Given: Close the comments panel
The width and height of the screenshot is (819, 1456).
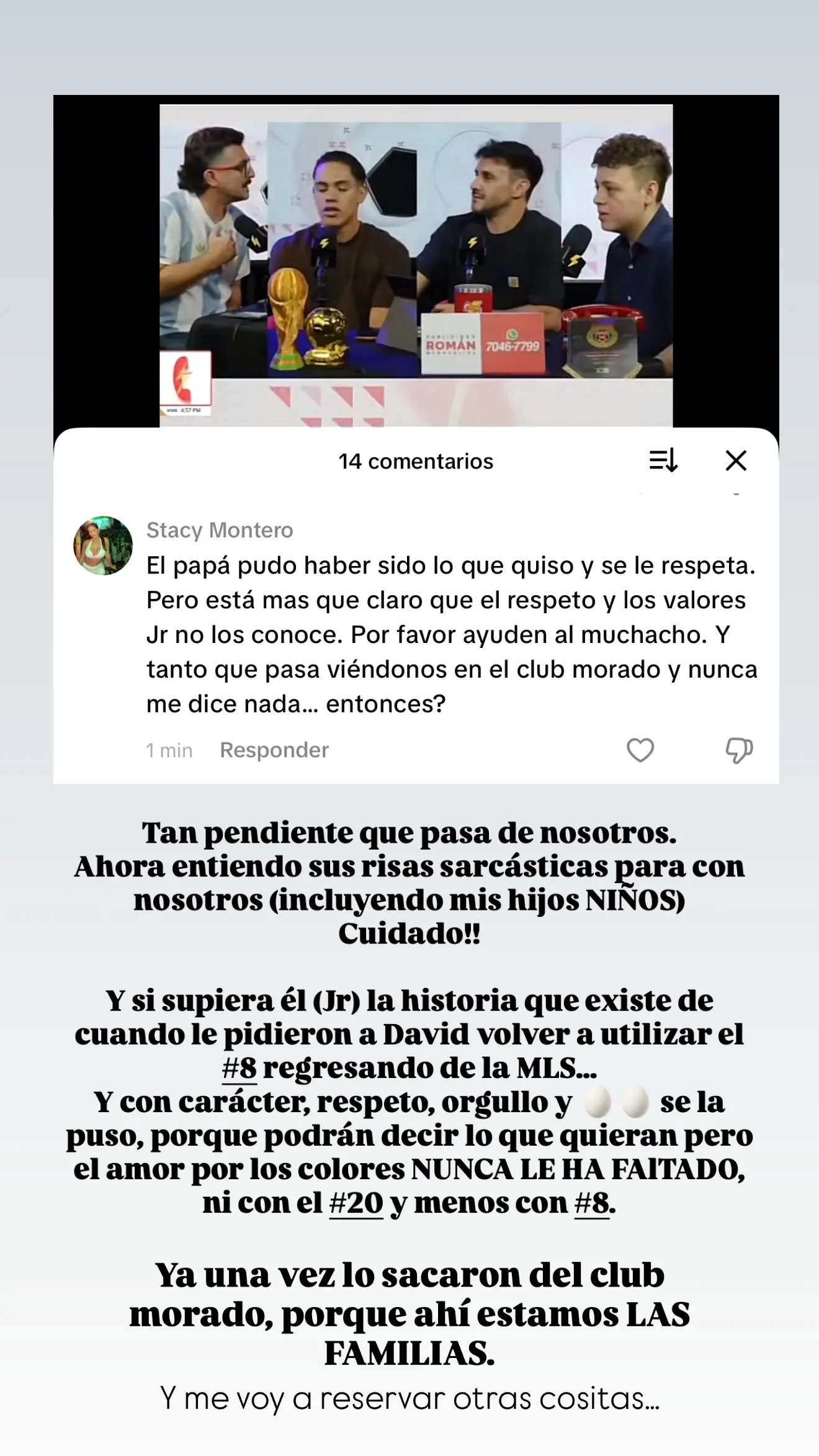Looking at the screenshot, I should [x=736, y=461].
